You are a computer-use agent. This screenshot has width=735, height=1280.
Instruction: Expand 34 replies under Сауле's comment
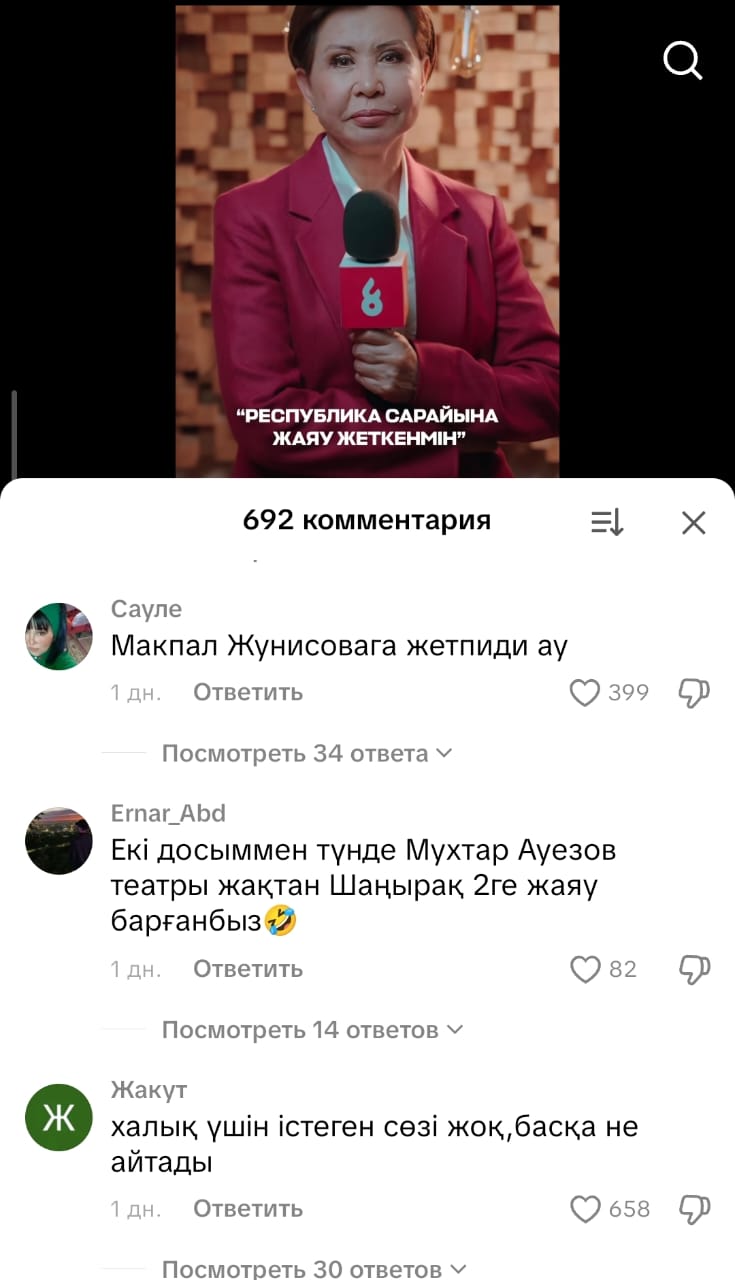306,753
